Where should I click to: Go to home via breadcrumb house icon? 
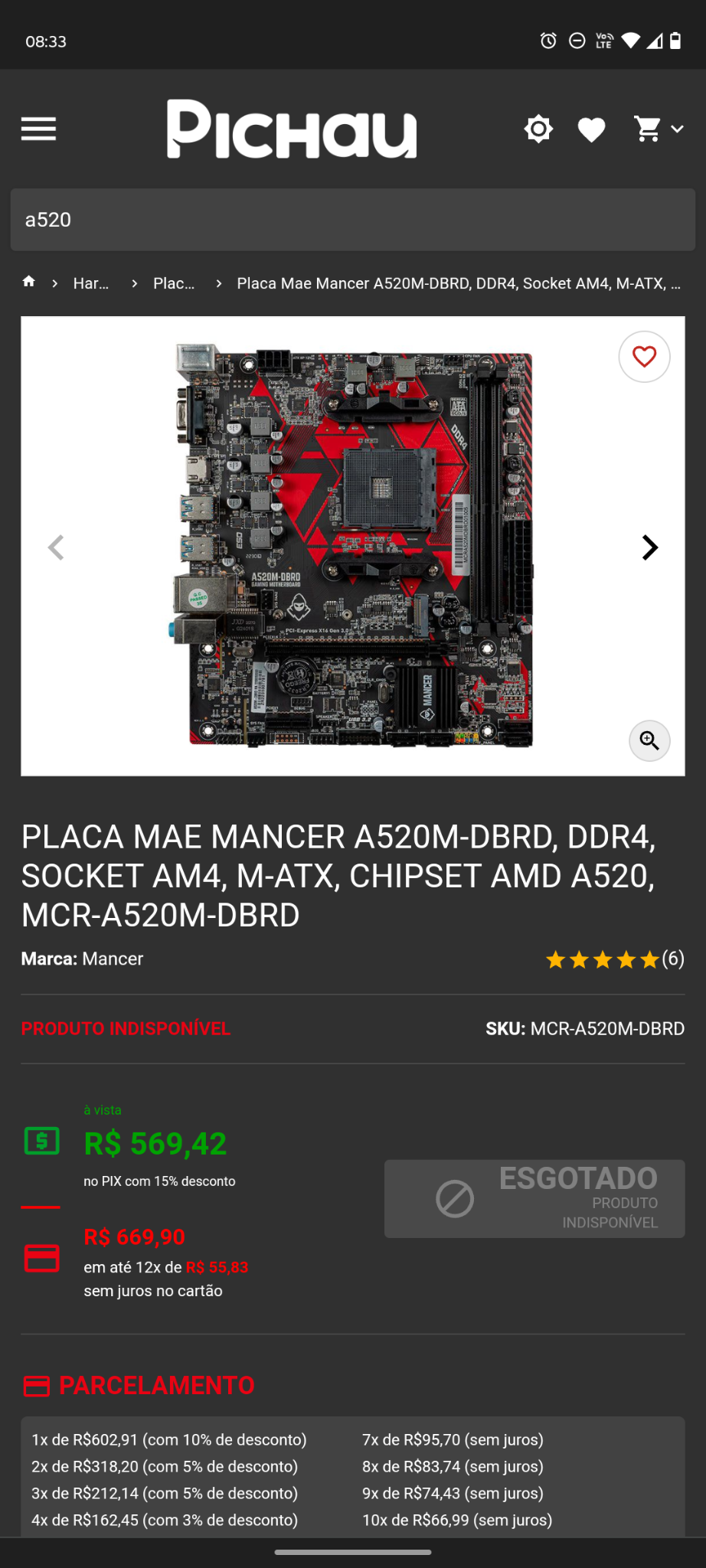coord(29,282)
